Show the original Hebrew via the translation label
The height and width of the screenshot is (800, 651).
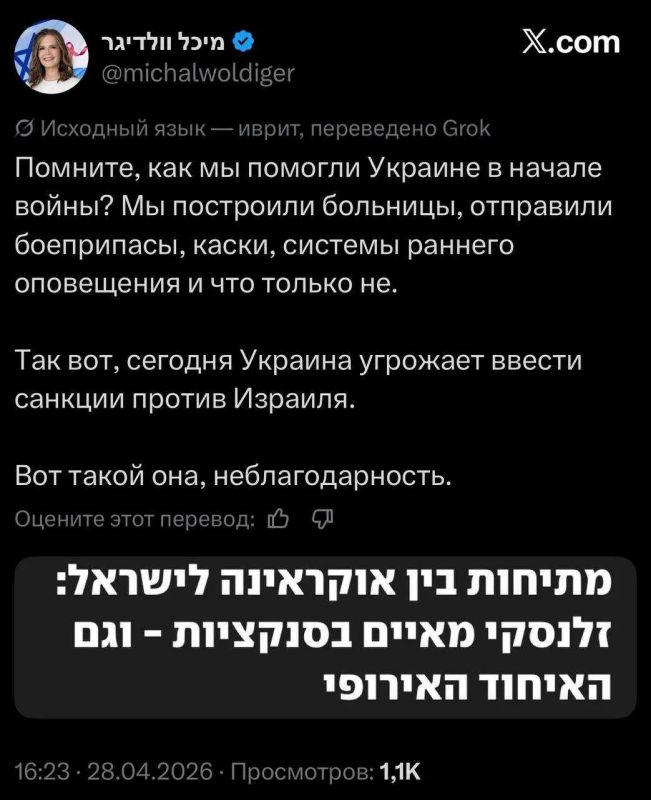(253, 129)
